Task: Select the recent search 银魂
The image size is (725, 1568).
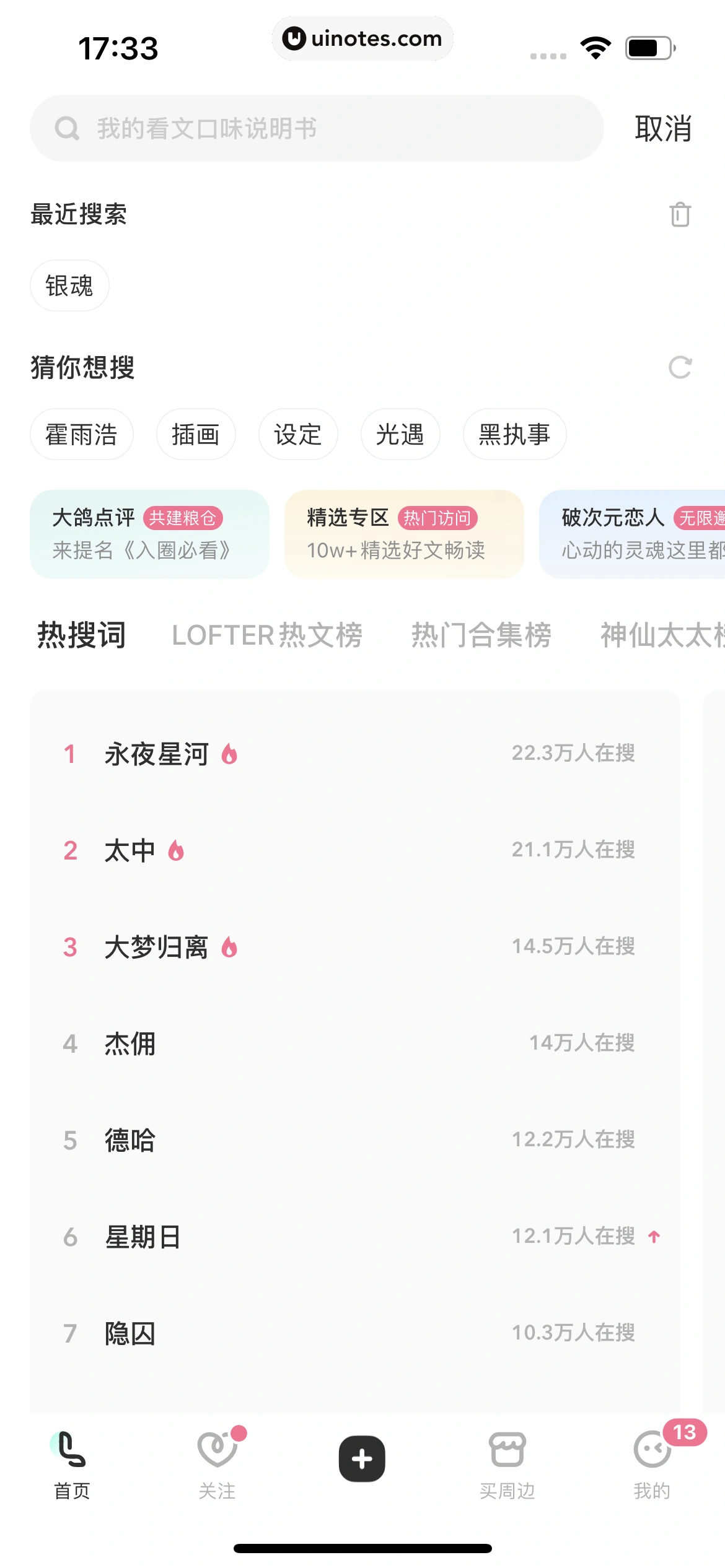Action: [x=69, y=286]
